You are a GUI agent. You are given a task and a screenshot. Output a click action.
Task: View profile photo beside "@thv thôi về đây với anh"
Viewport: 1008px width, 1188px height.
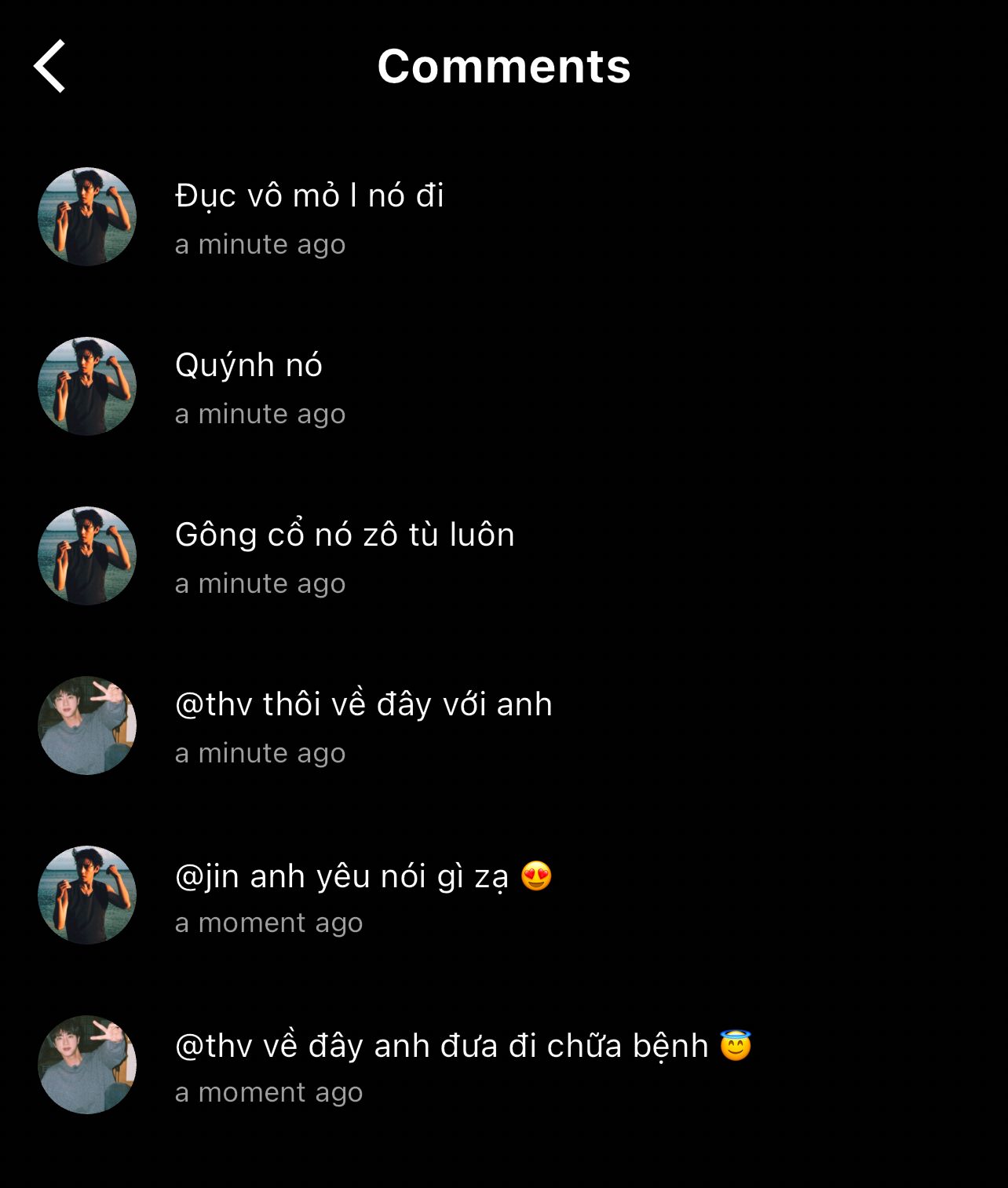pos(87,726)
